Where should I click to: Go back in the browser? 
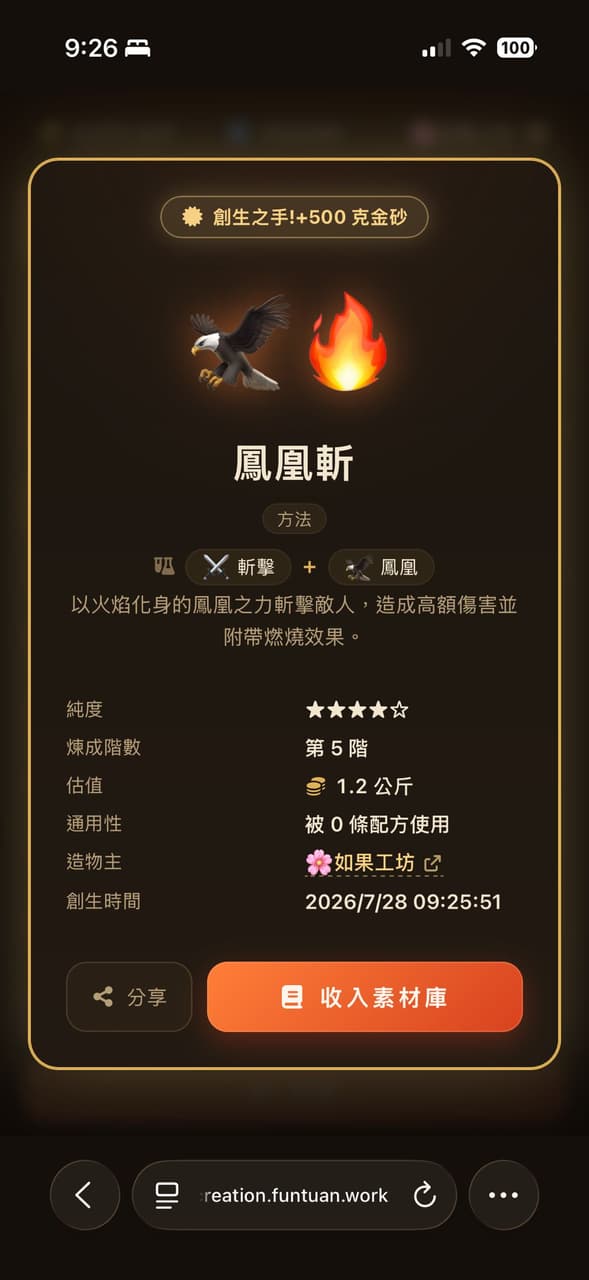click(x=84, y=1195)
